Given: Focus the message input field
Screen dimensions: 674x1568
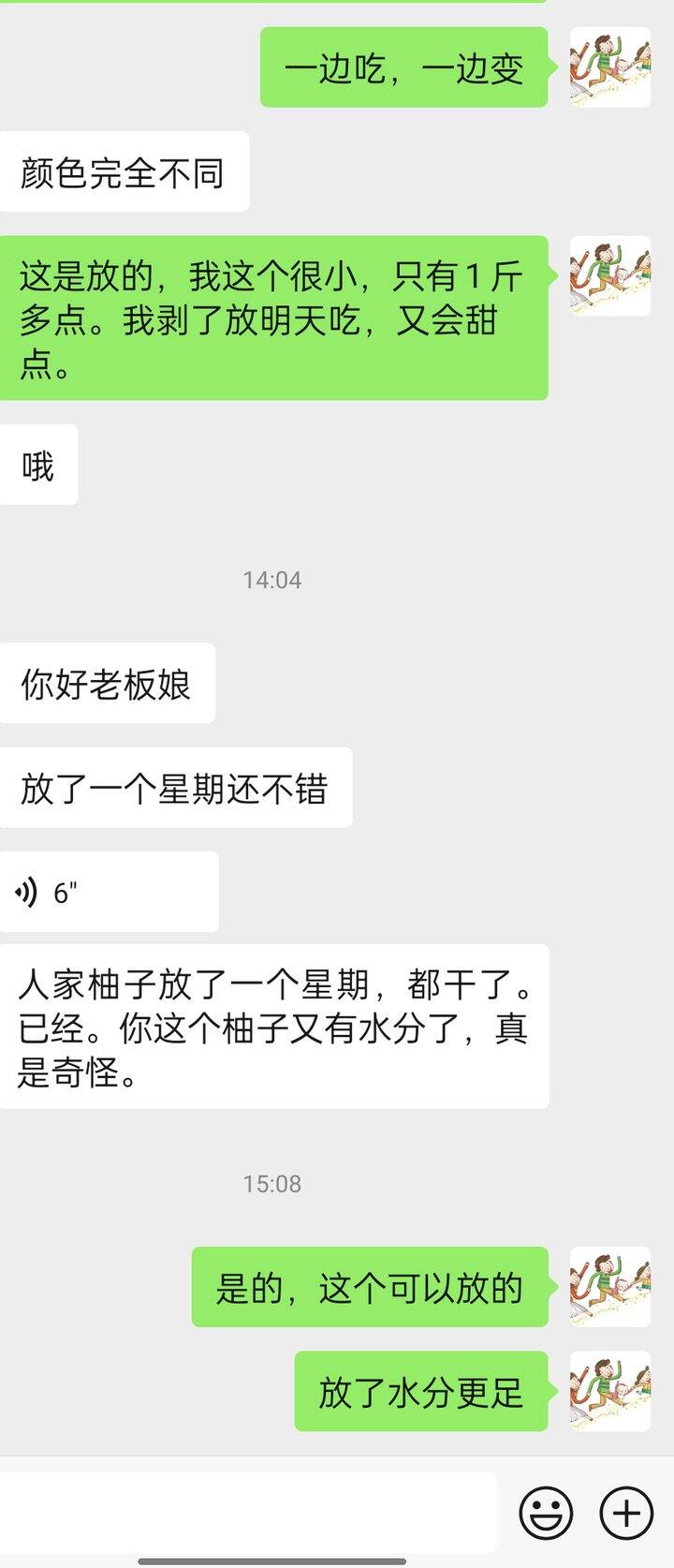Looking at the screenshot, I should pyautogui.click(x=248, y=1512).
